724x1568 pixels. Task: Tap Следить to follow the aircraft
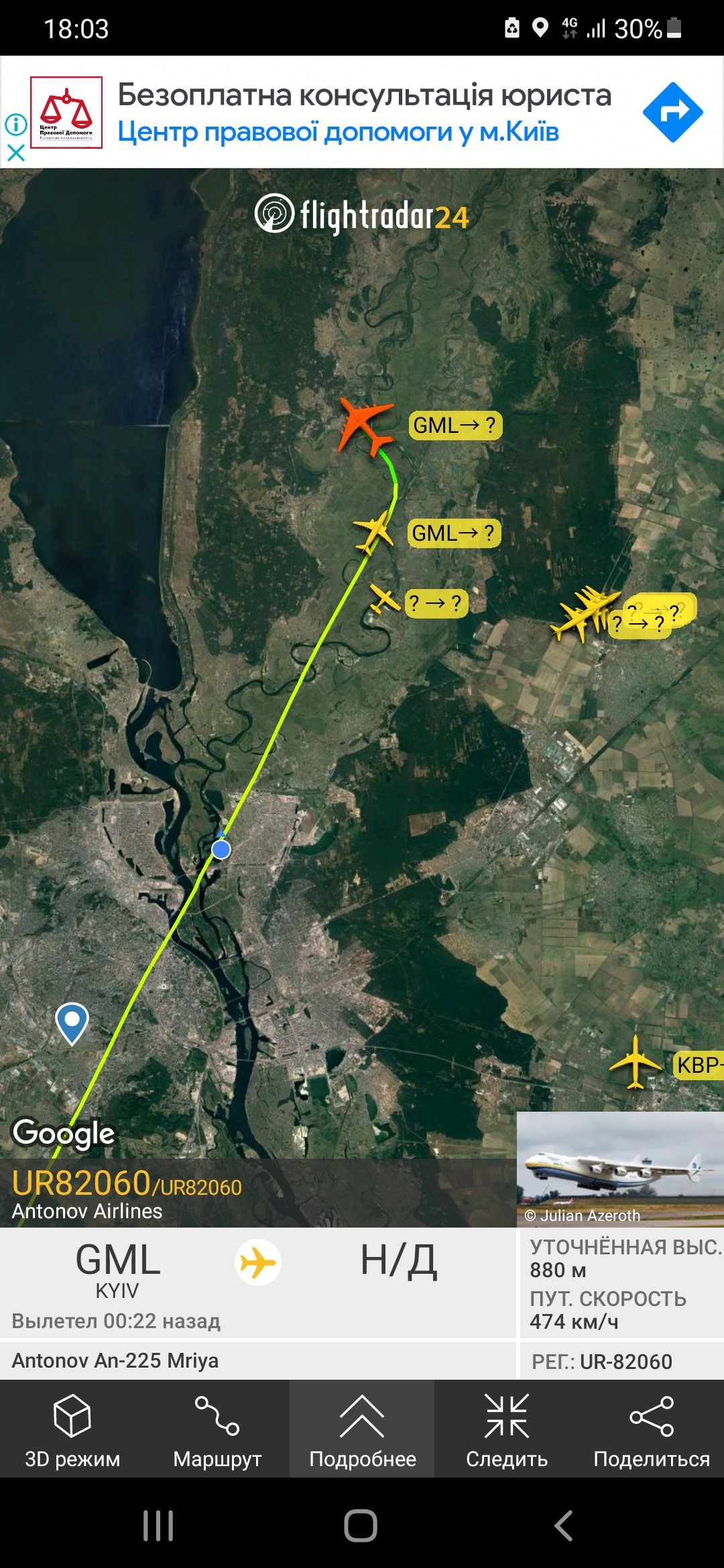[x=507, y=1429]
